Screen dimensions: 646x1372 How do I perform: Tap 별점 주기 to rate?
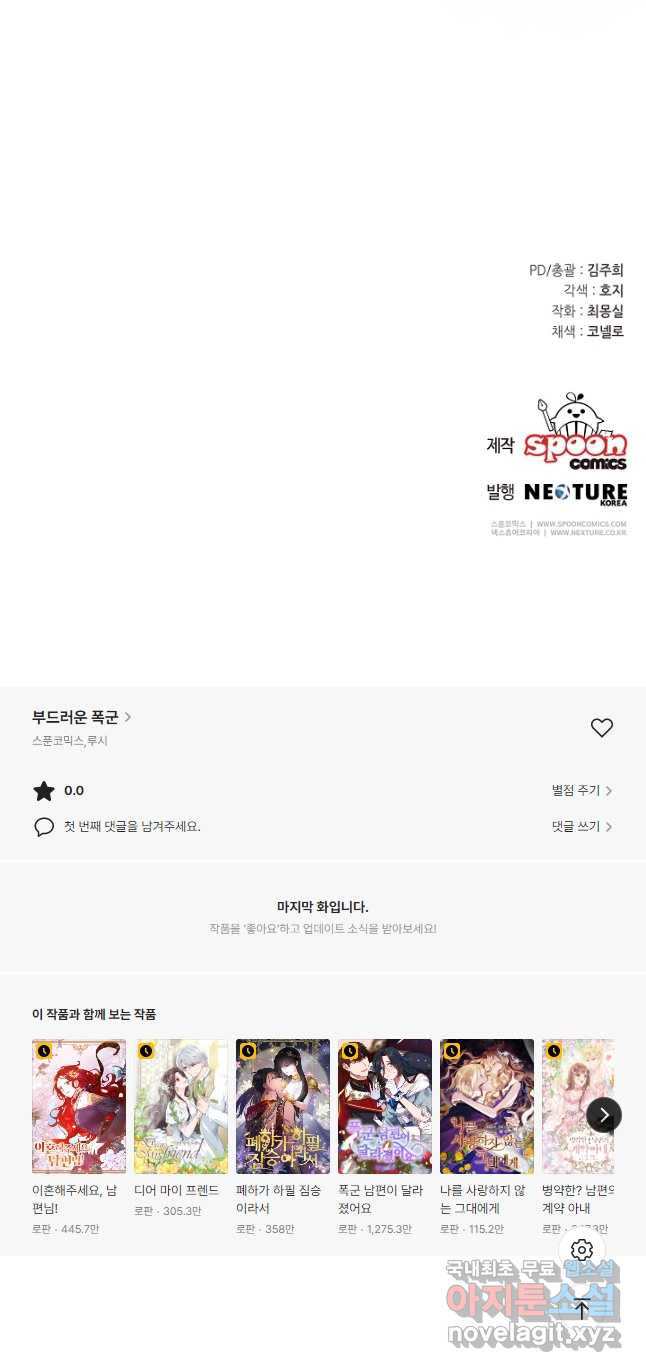click(x=582, y=791)
